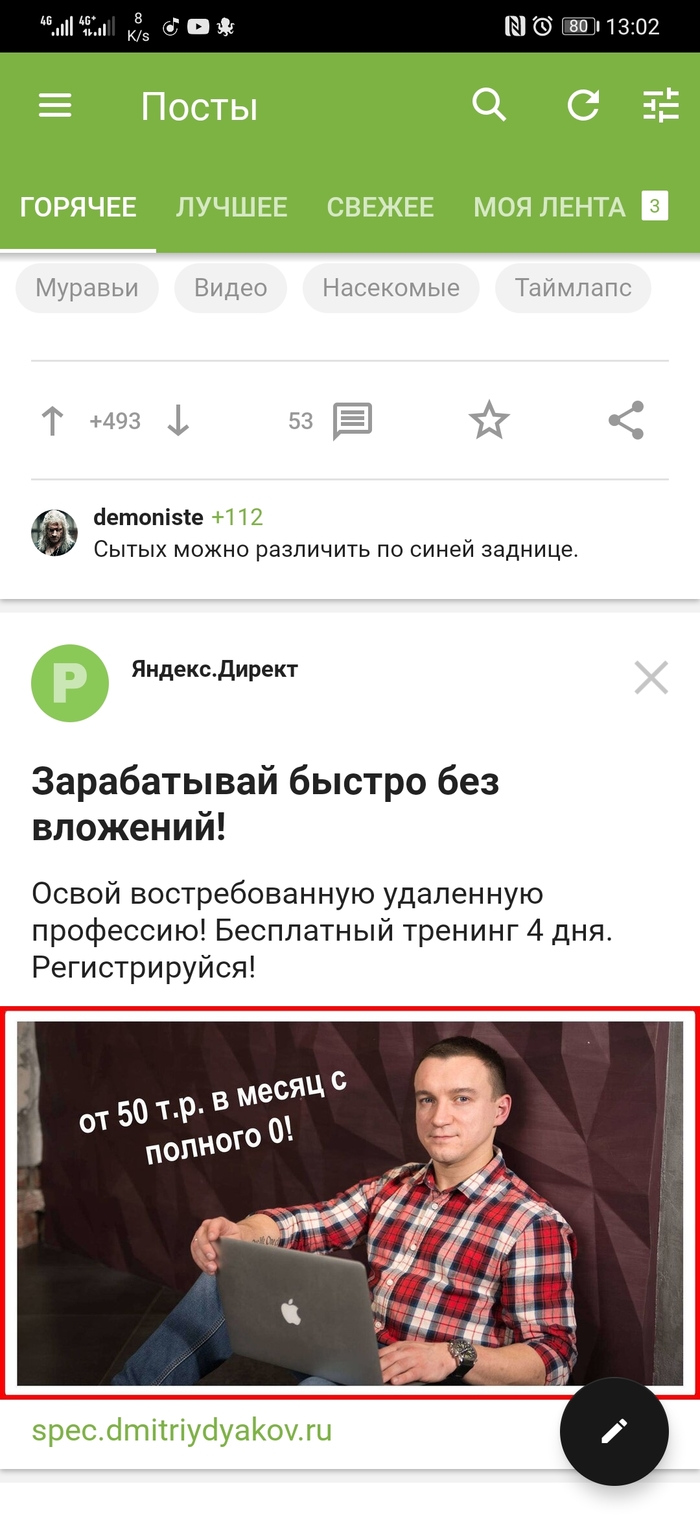Image resolution: width=700 pixels, height=1517 pixels.
Task: Save the post with the star icon
Action: [489, 421]
